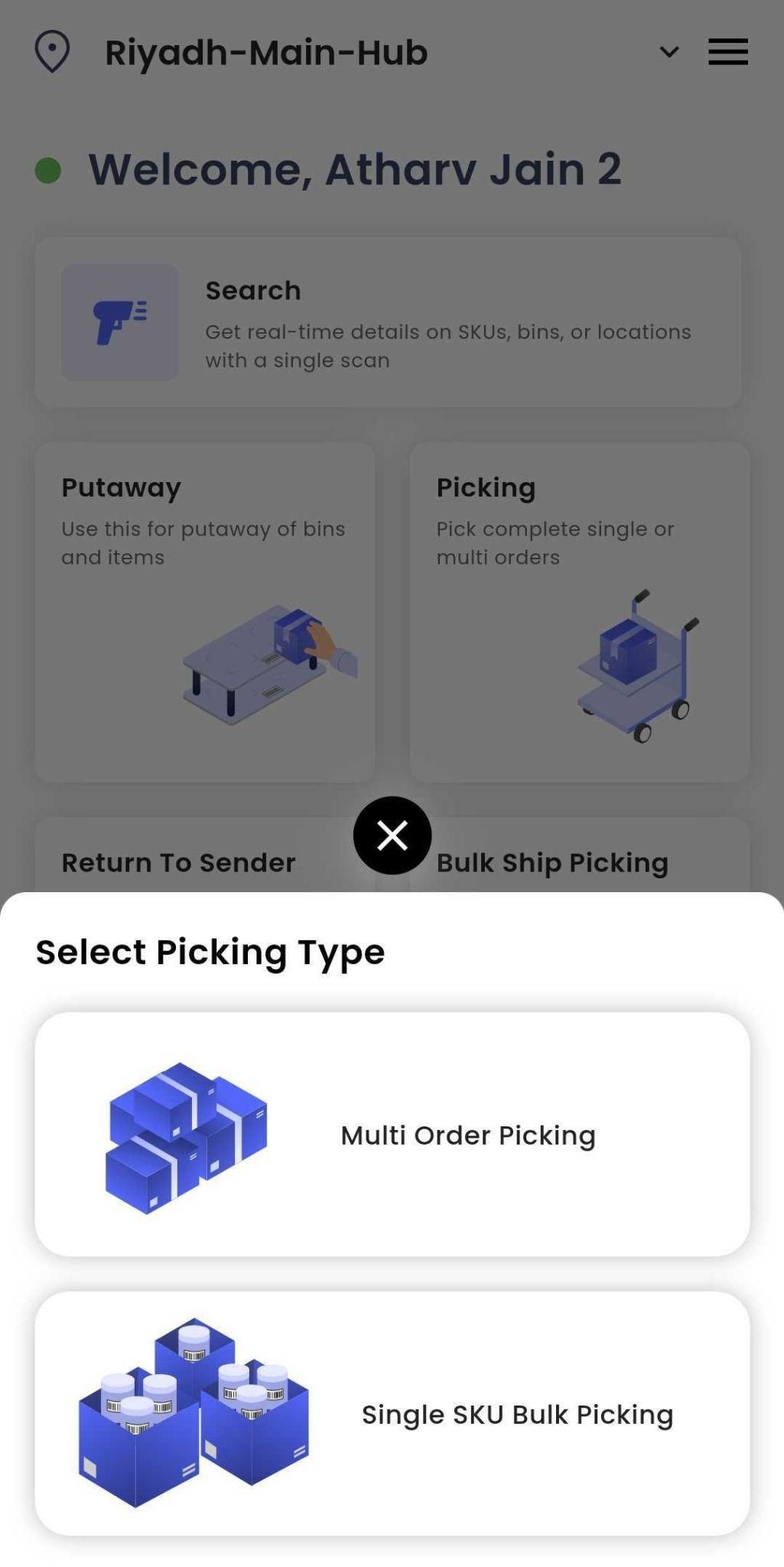Choose Single SKU Bulk Picking
Viewport: 784px width, 1567px height.
392,1414
